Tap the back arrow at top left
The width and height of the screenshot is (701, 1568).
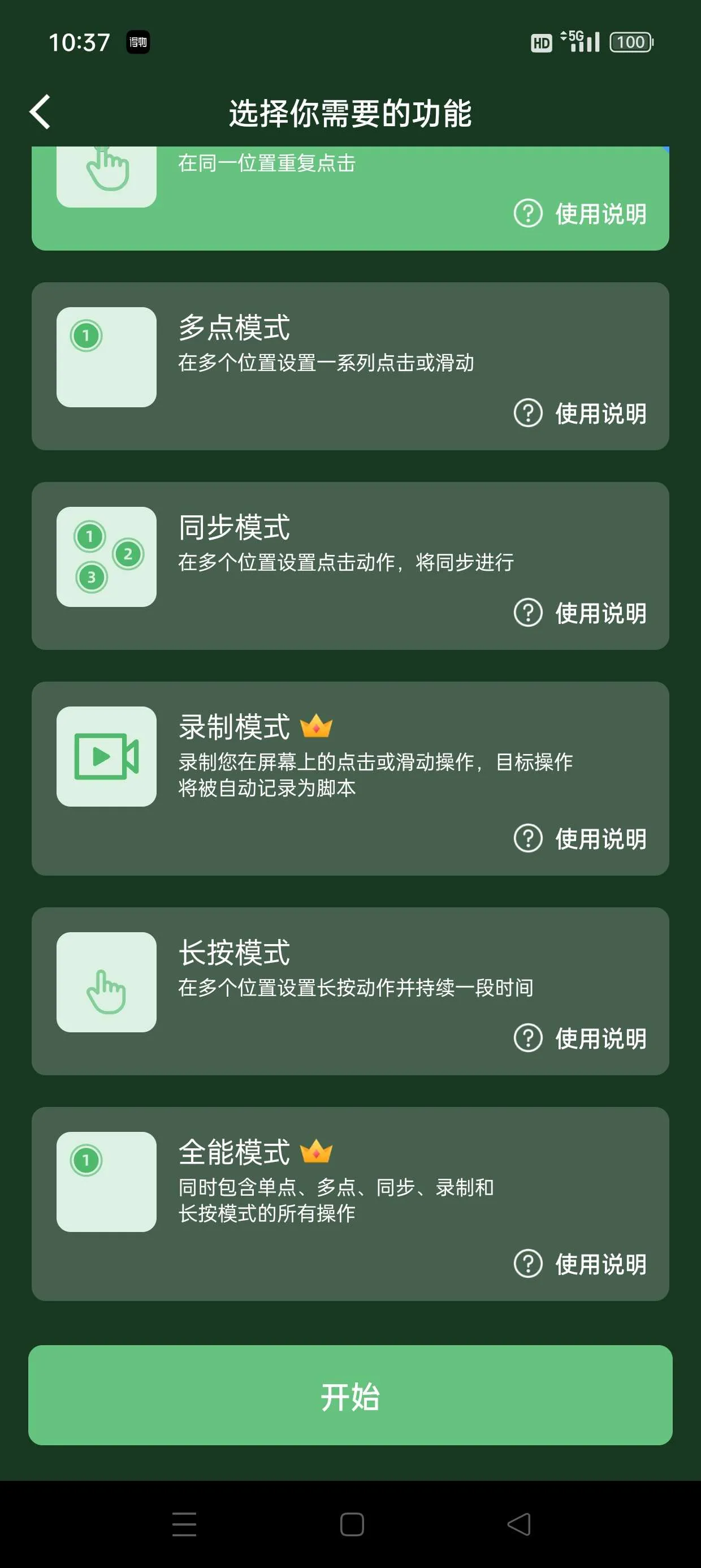[x=40, y=112]
